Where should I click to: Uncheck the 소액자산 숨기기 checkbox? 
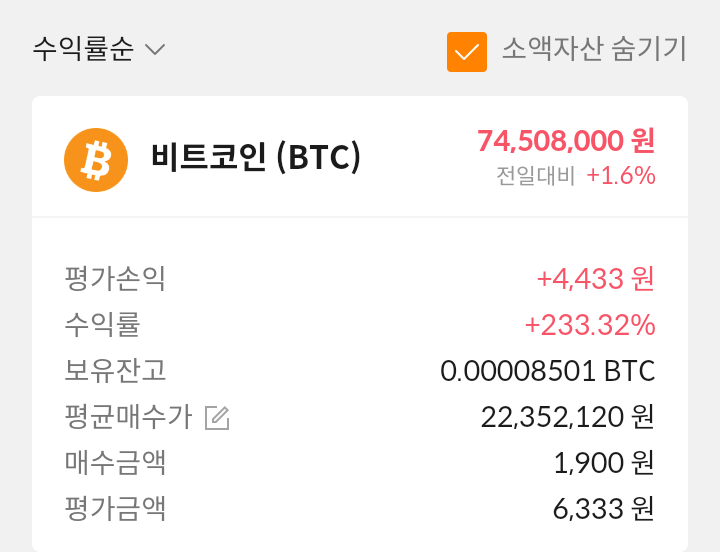click(x=467, y=51)
